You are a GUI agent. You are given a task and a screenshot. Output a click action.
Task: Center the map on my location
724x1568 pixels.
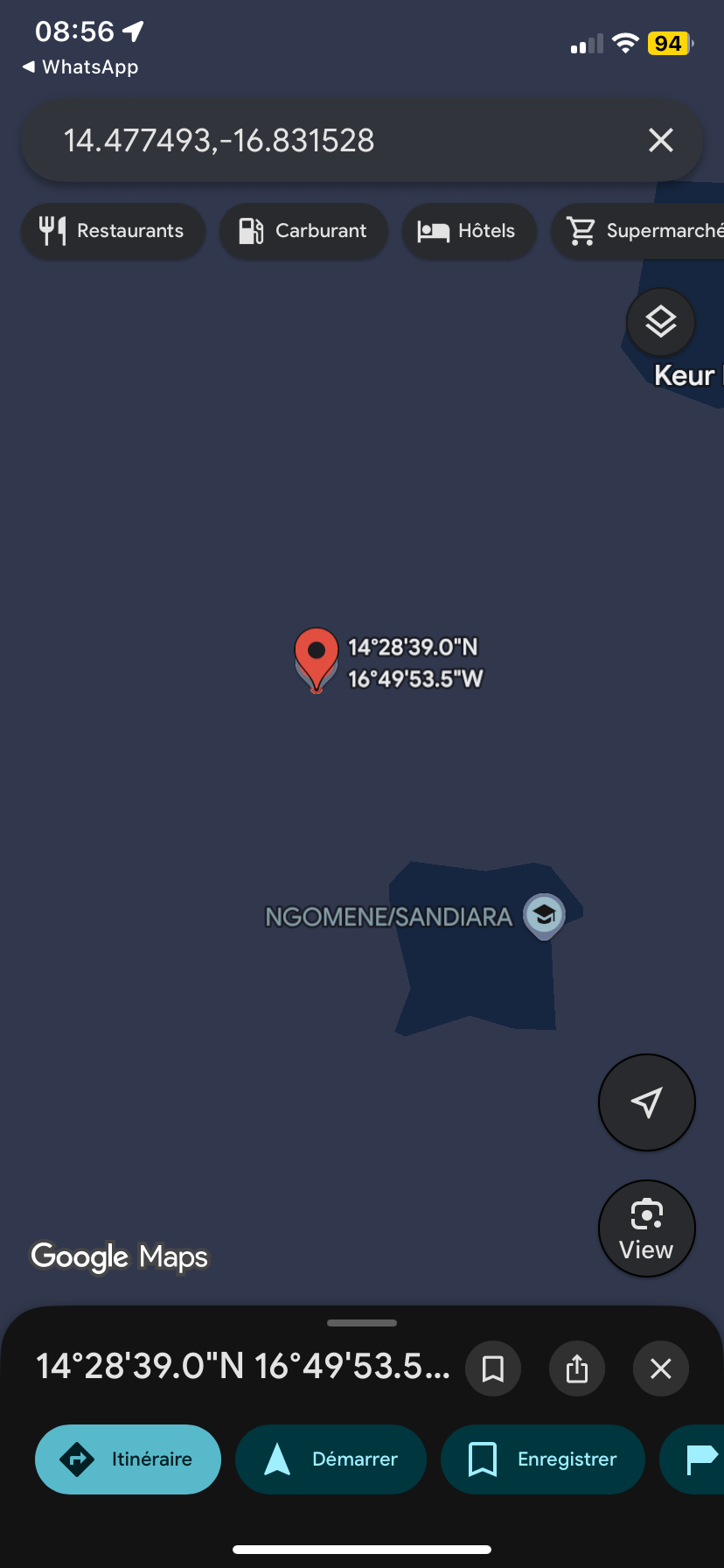click(x=646, y=1102)
